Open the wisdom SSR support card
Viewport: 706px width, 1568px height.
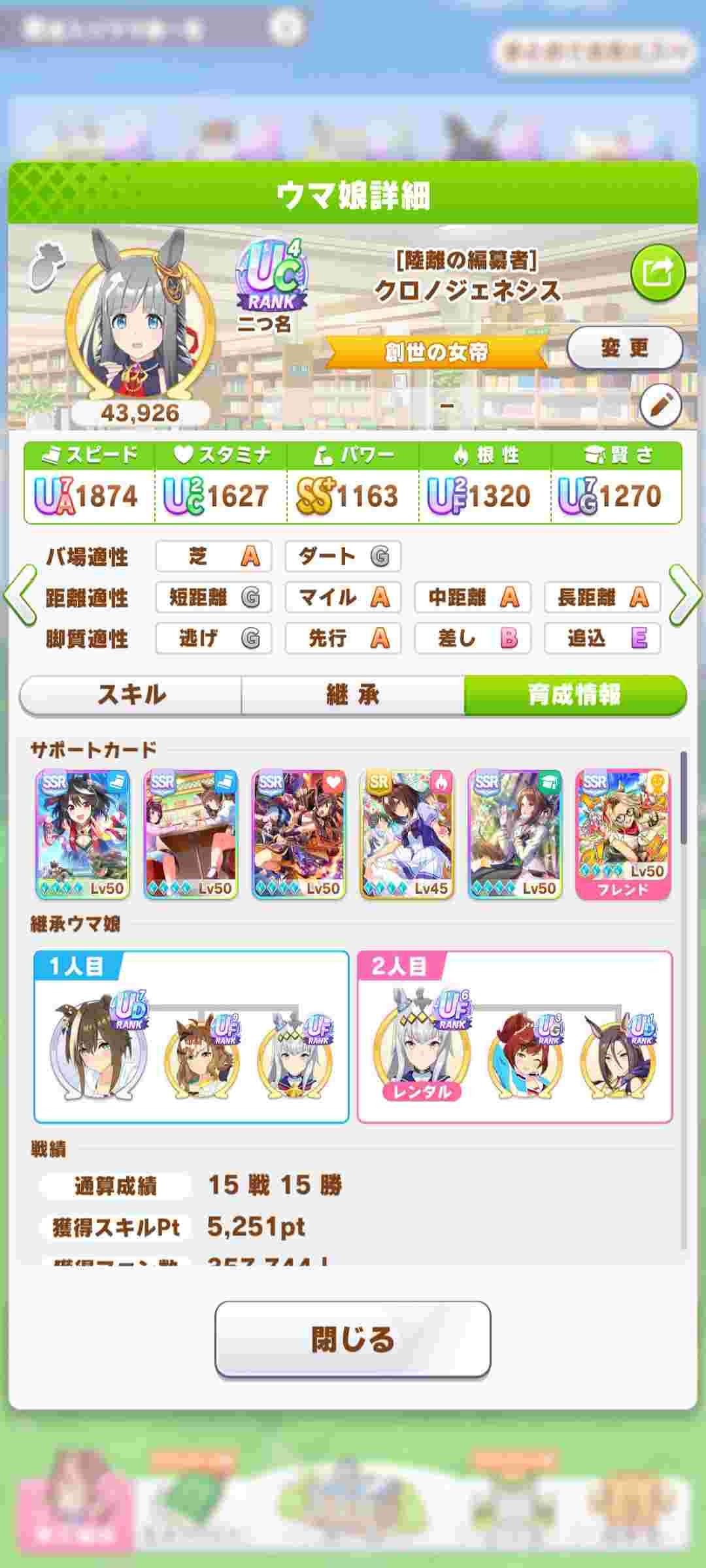[515, 834]
